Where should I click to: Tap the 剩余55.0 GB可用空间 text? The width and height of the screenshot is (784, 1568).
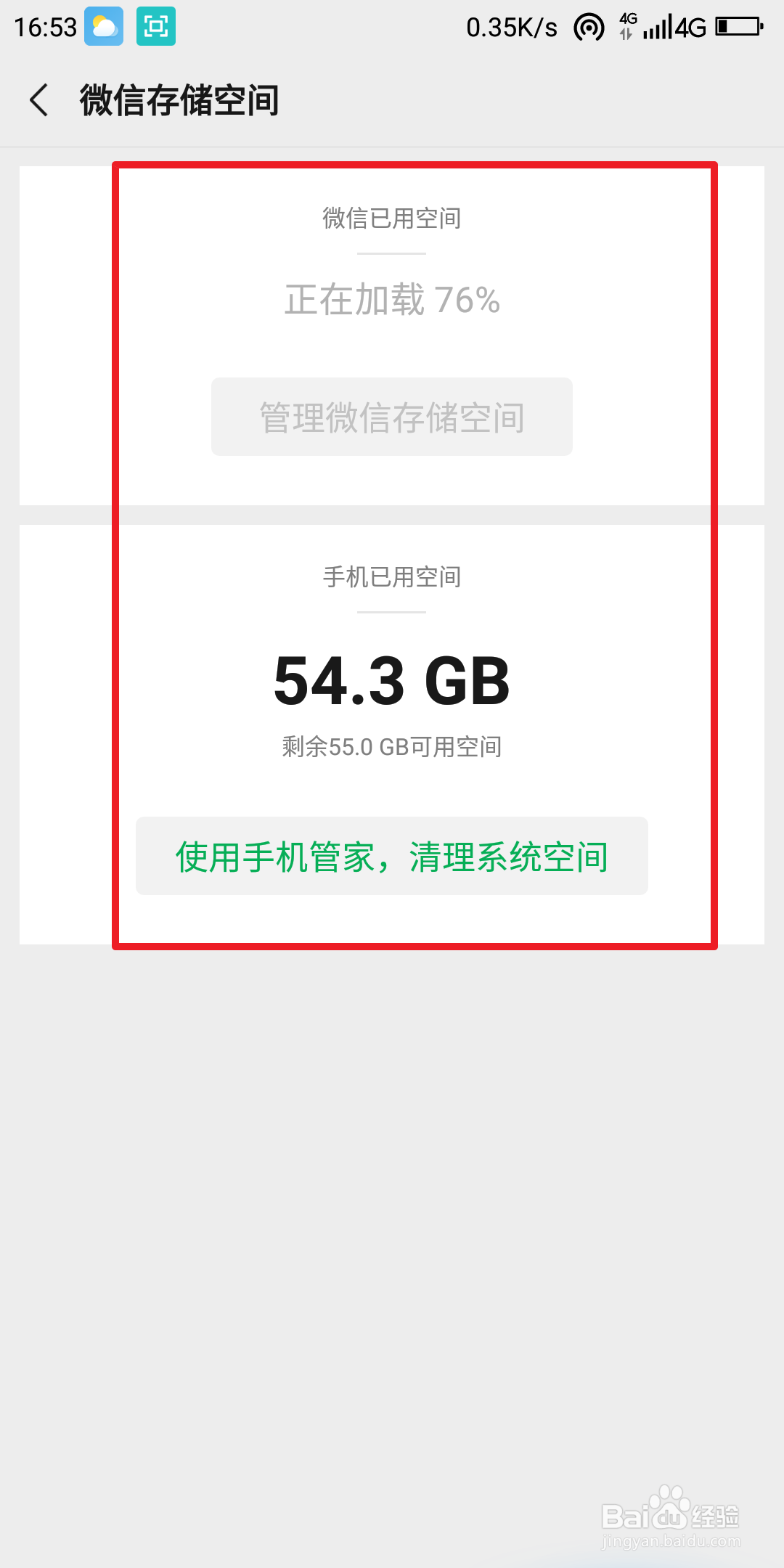(x=392, y=747)
